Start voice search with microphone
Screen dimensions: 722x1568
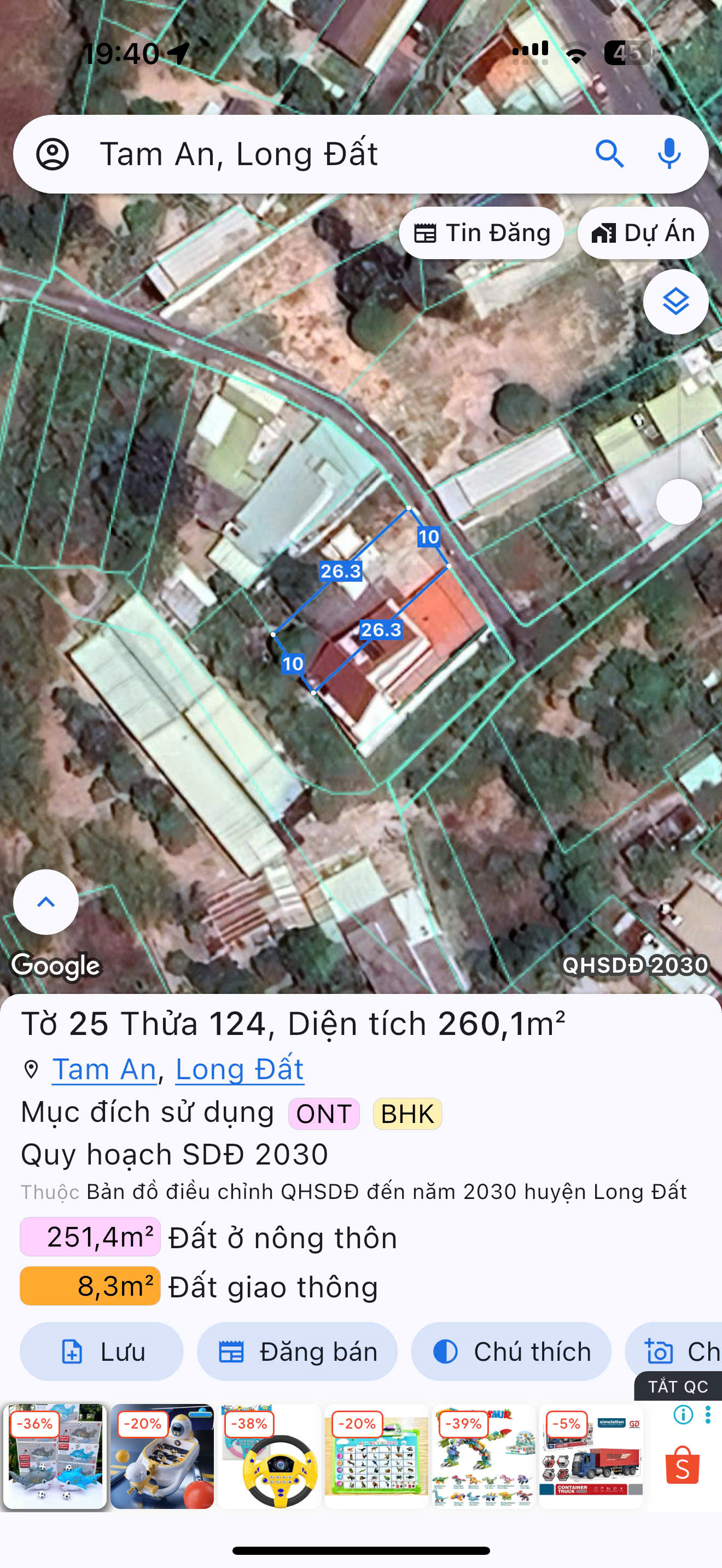coord(669,154)
